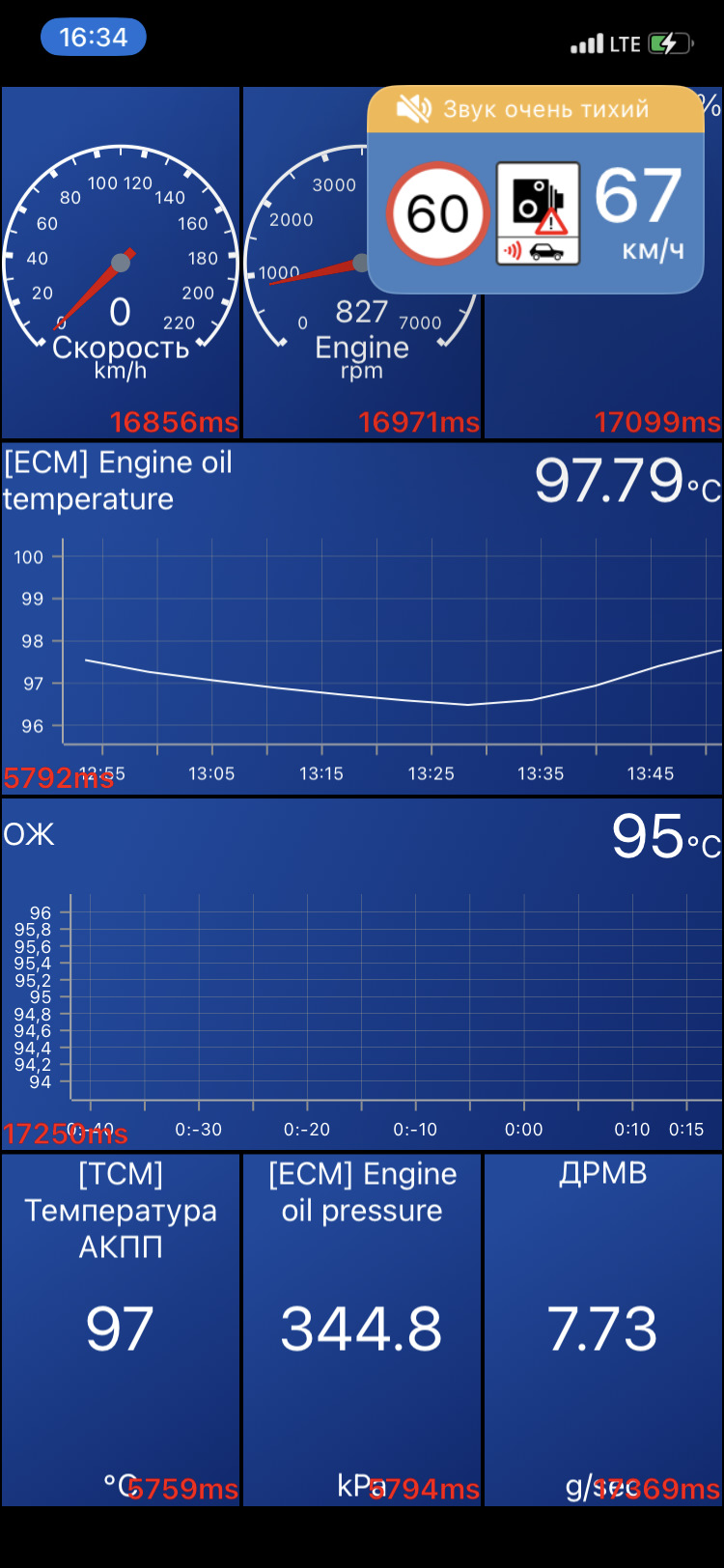This screenshot has height=1568, width=724.
Task: Select the Engine rpm gauge widget
Action: [307, 290]
